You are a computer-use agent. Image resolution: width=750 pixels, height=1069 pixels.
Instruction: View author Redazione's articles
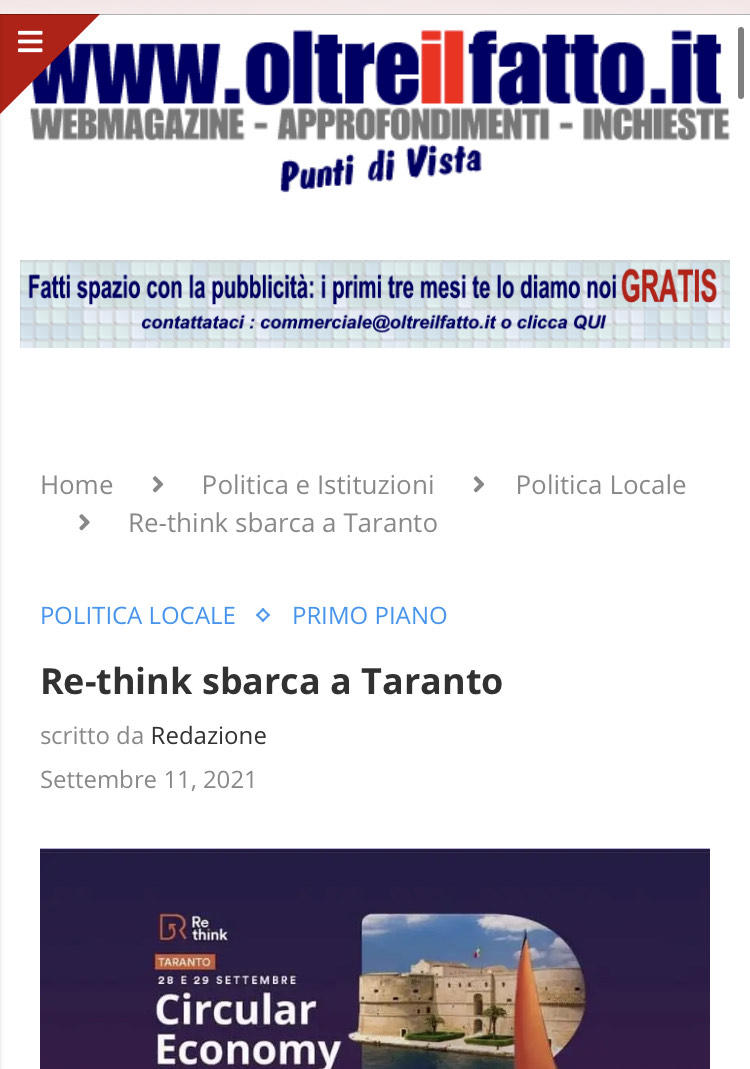(x=208, y=736)
